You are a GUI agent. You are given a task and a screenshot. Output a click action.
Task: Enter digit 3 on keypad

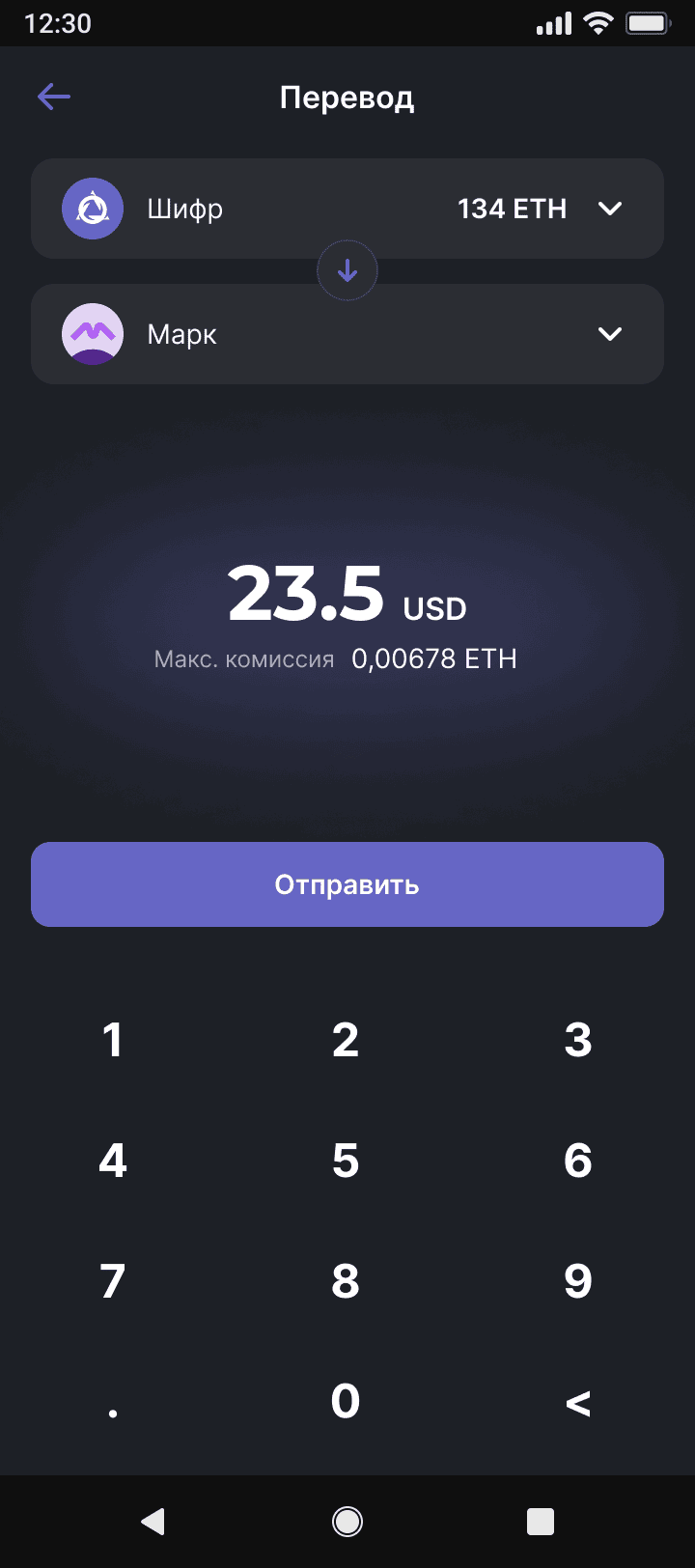pyautogui.click(x=577, y=1040)
